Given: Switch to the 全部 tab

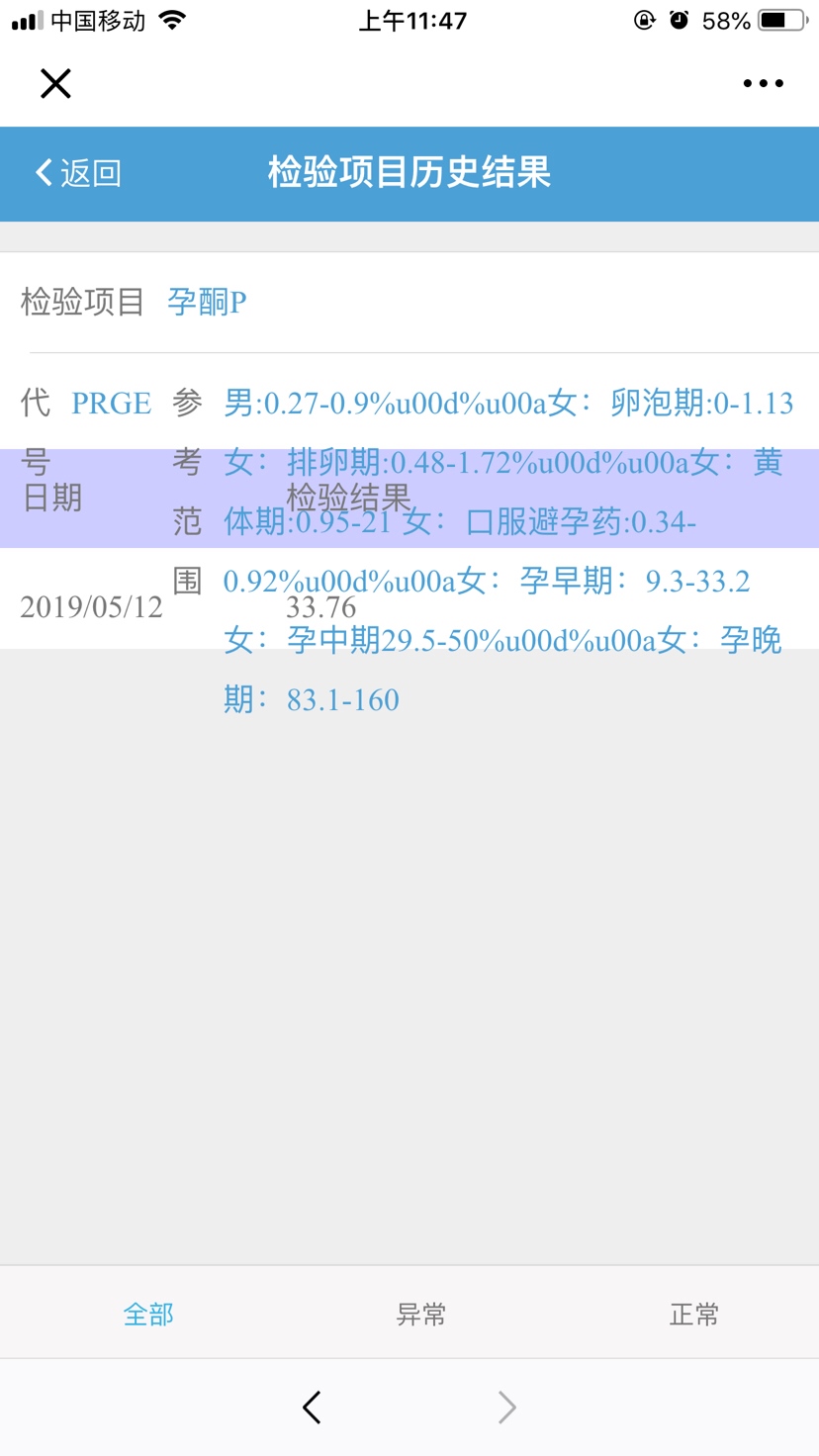Looking at the screenshot, I should click(148, 1314).
